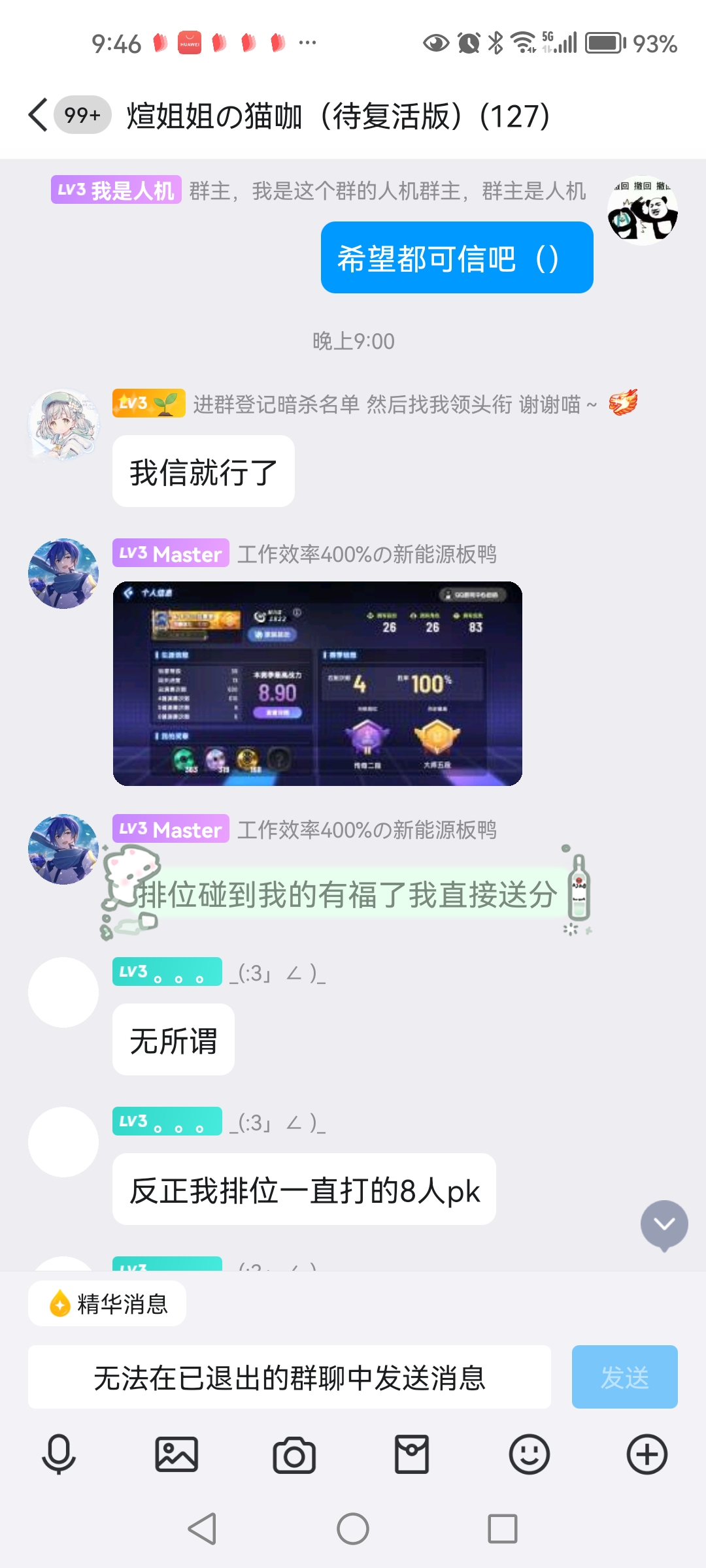Open the camera to take photo
Image resolution: width=706 pixels, height=1568 pixels.
point(294,1454)
